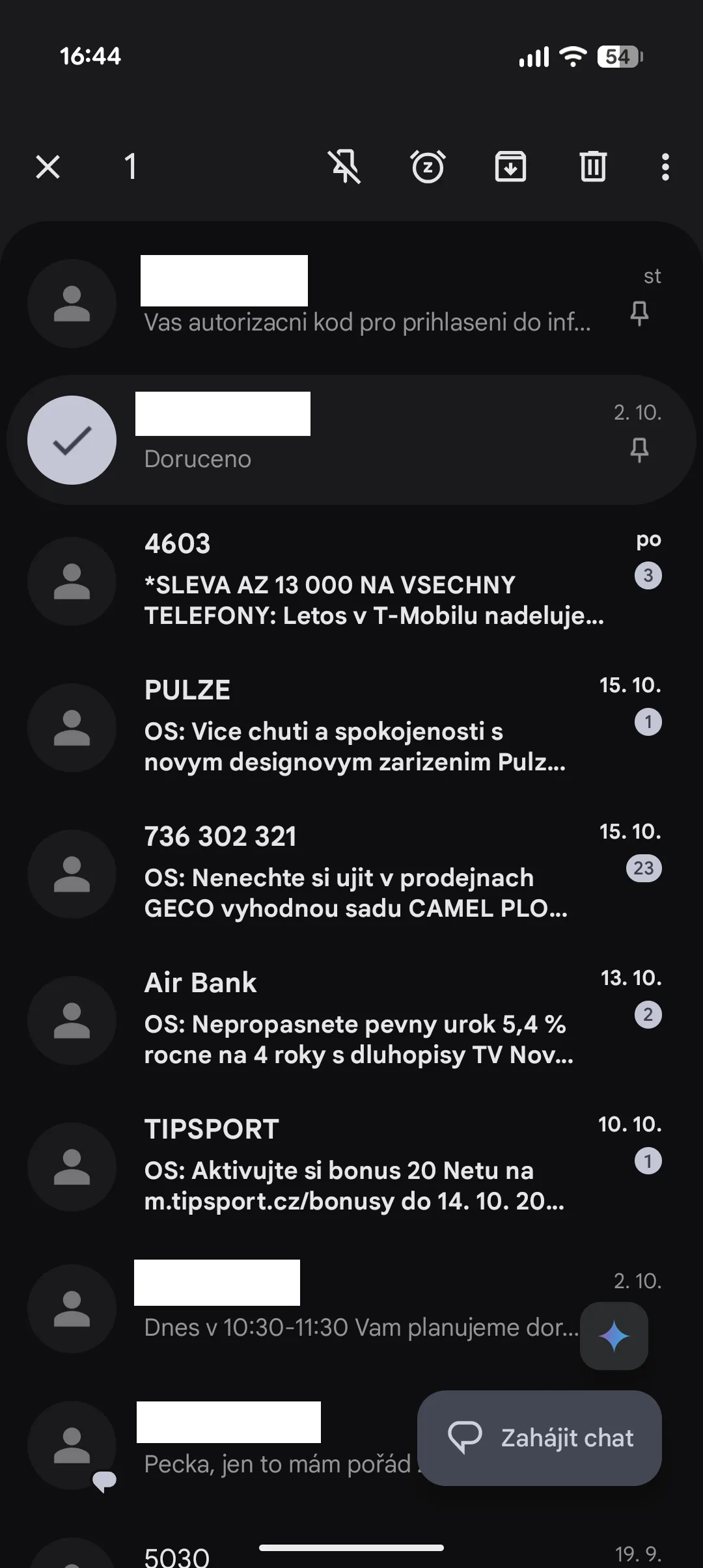Start a new chat with Zahájit chat
703x1568 pixels.
pos(540,1438)
